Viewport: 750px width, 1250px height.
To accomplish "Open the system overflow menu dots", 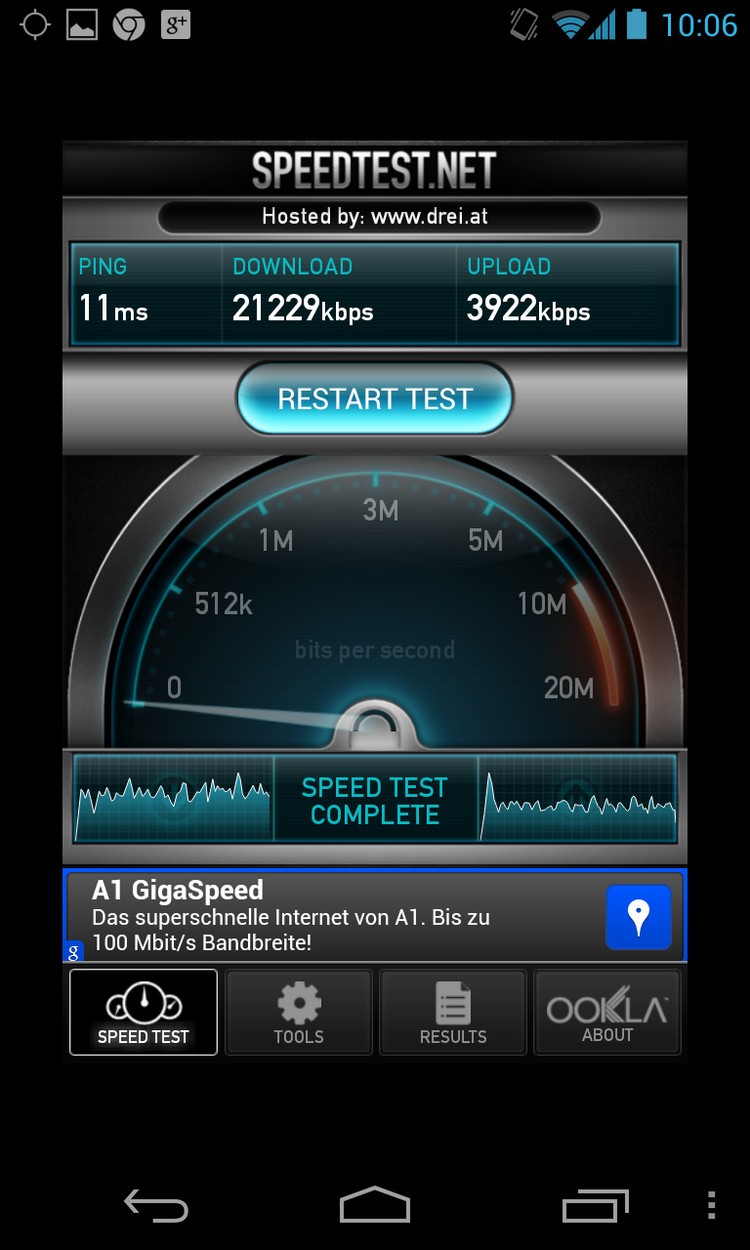I will pos(711,1205).
